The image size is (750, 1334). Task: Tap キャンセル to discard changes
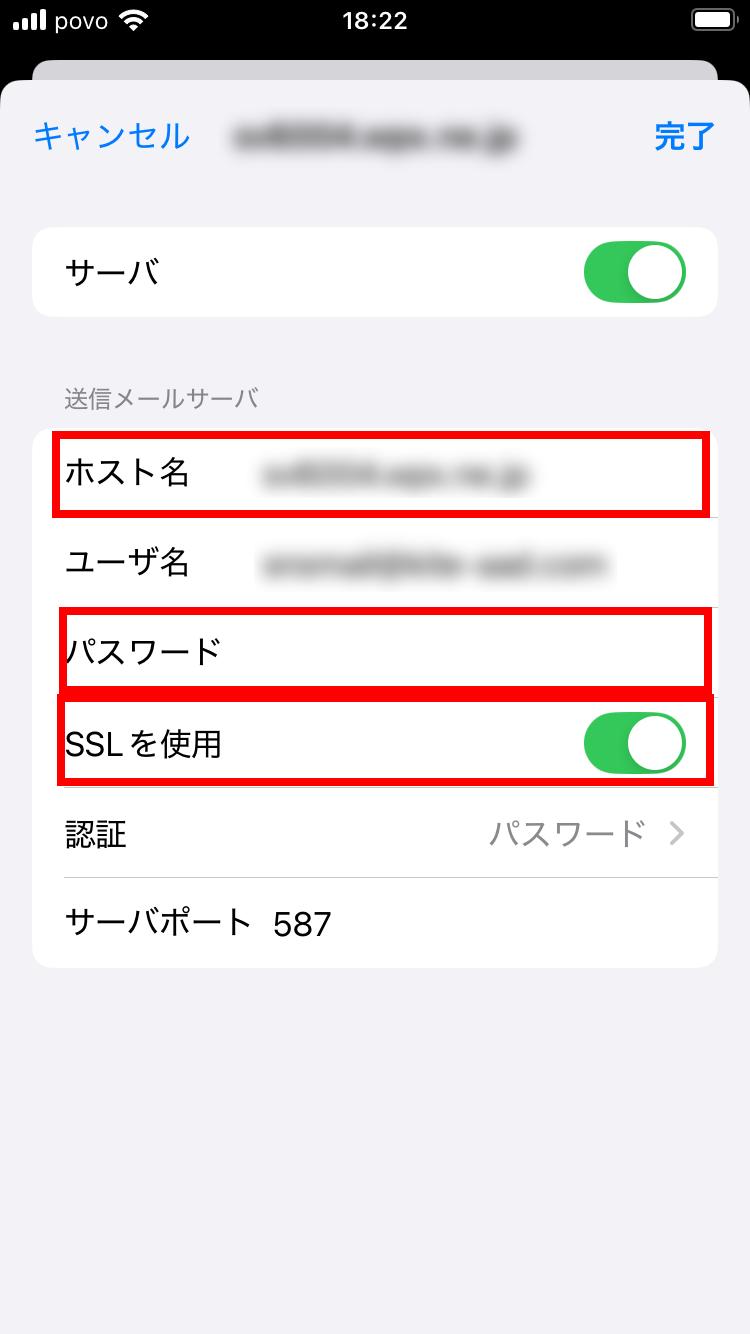pos(111,136)
